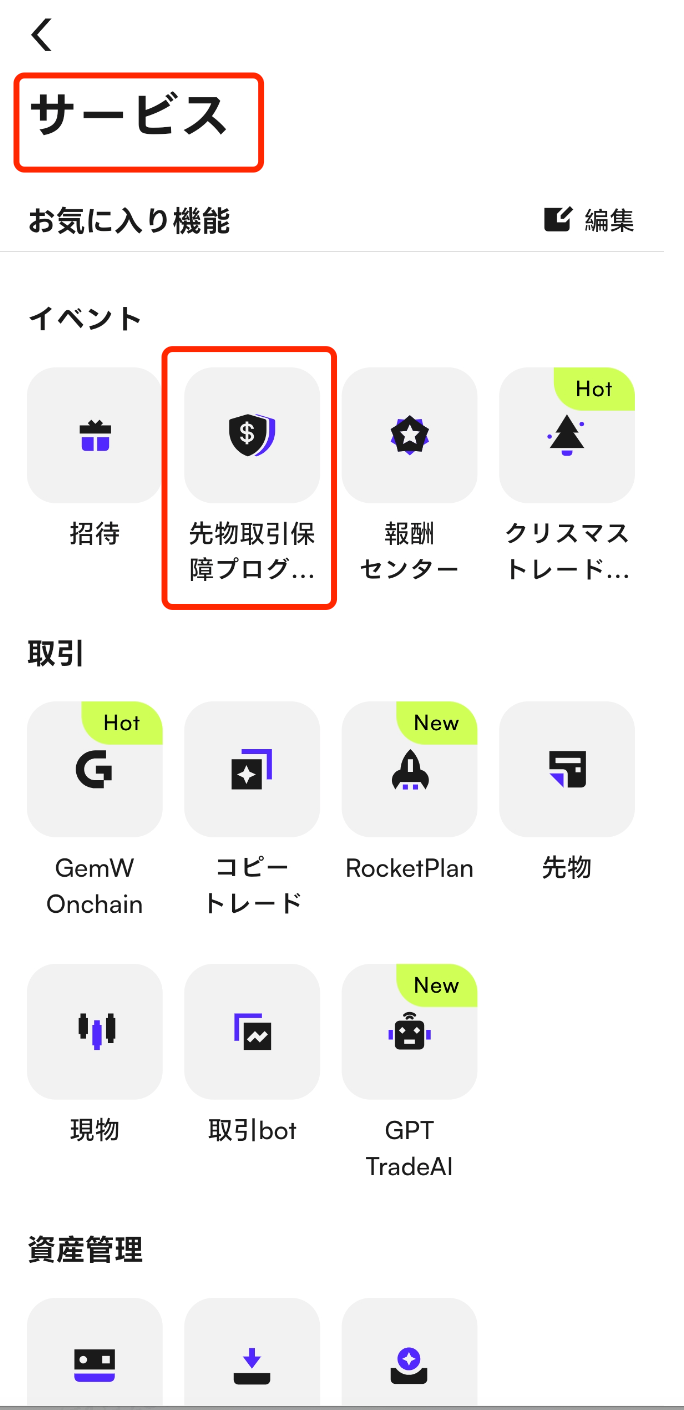This screenshot has width=684, height=1410.
Task: Open 報酬センター rewards center
Action: [x=409, y=436]
